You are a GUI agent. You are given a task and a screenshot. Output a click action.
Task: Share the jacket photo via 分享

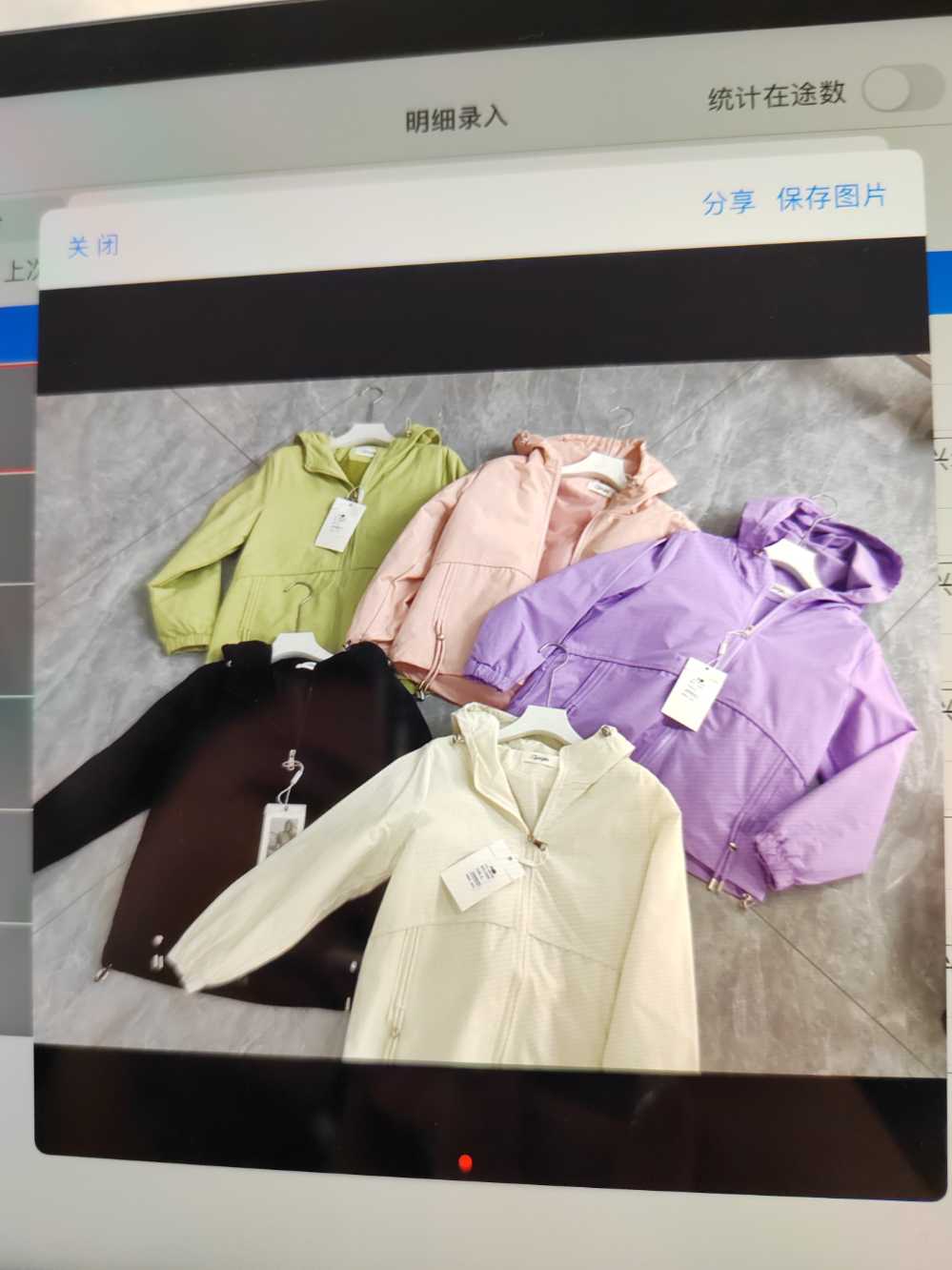(729, 201)
